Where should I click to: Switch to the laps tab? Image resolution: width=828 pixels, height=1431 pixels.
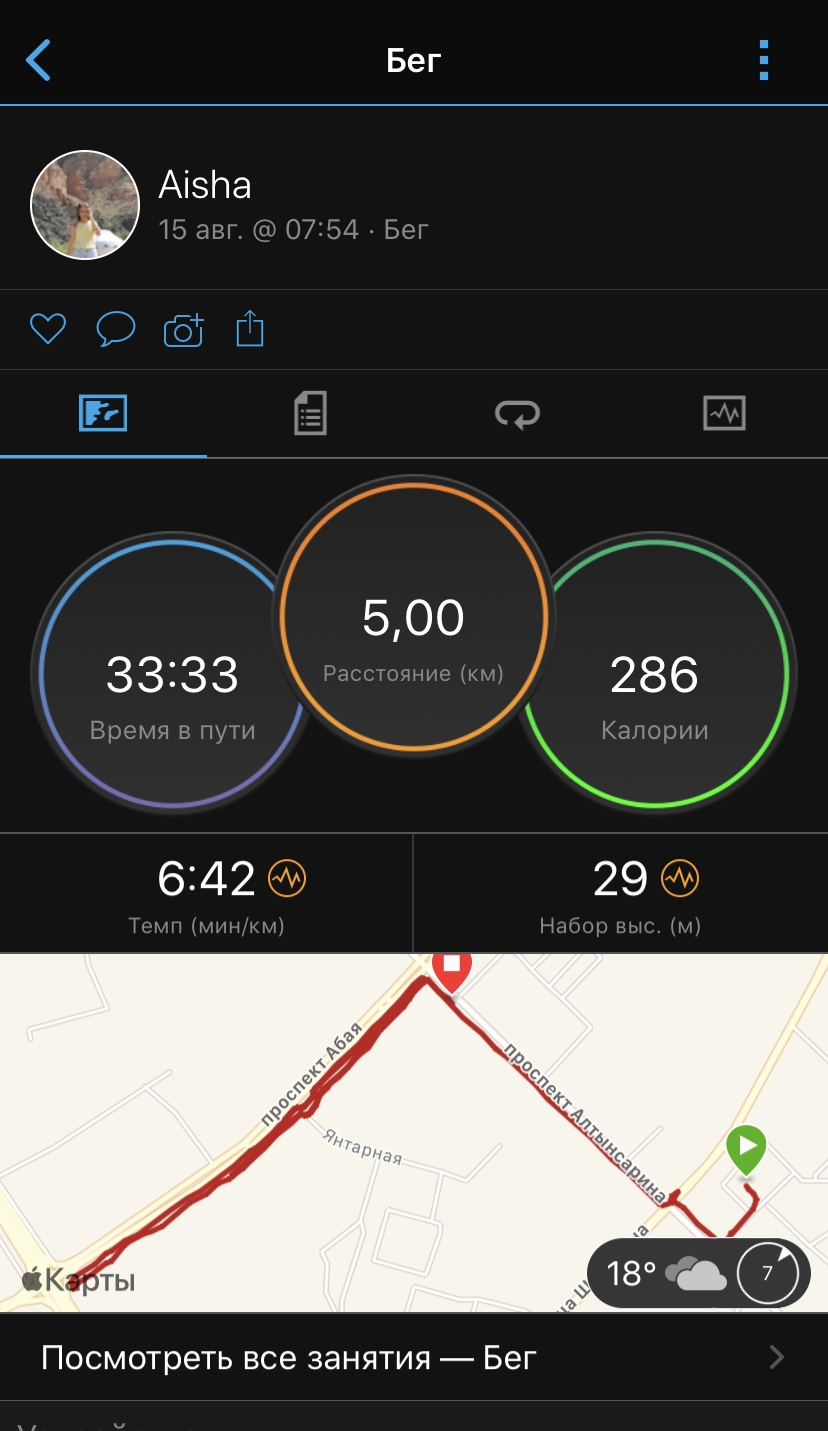click(x=517, y=413)
